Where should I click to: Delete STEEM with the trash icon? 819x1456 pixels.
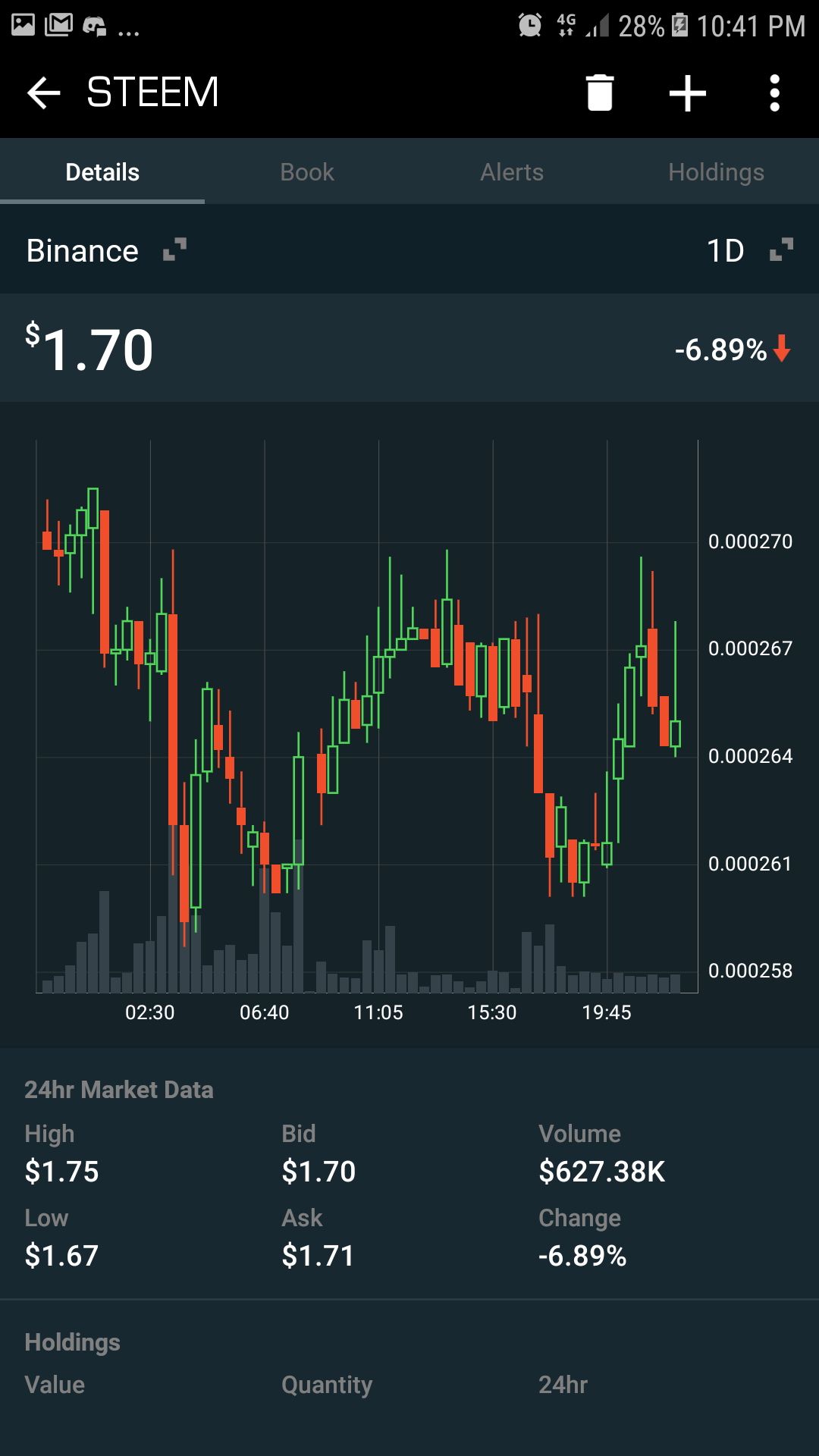pyautogui.click(x=599, y=93)
